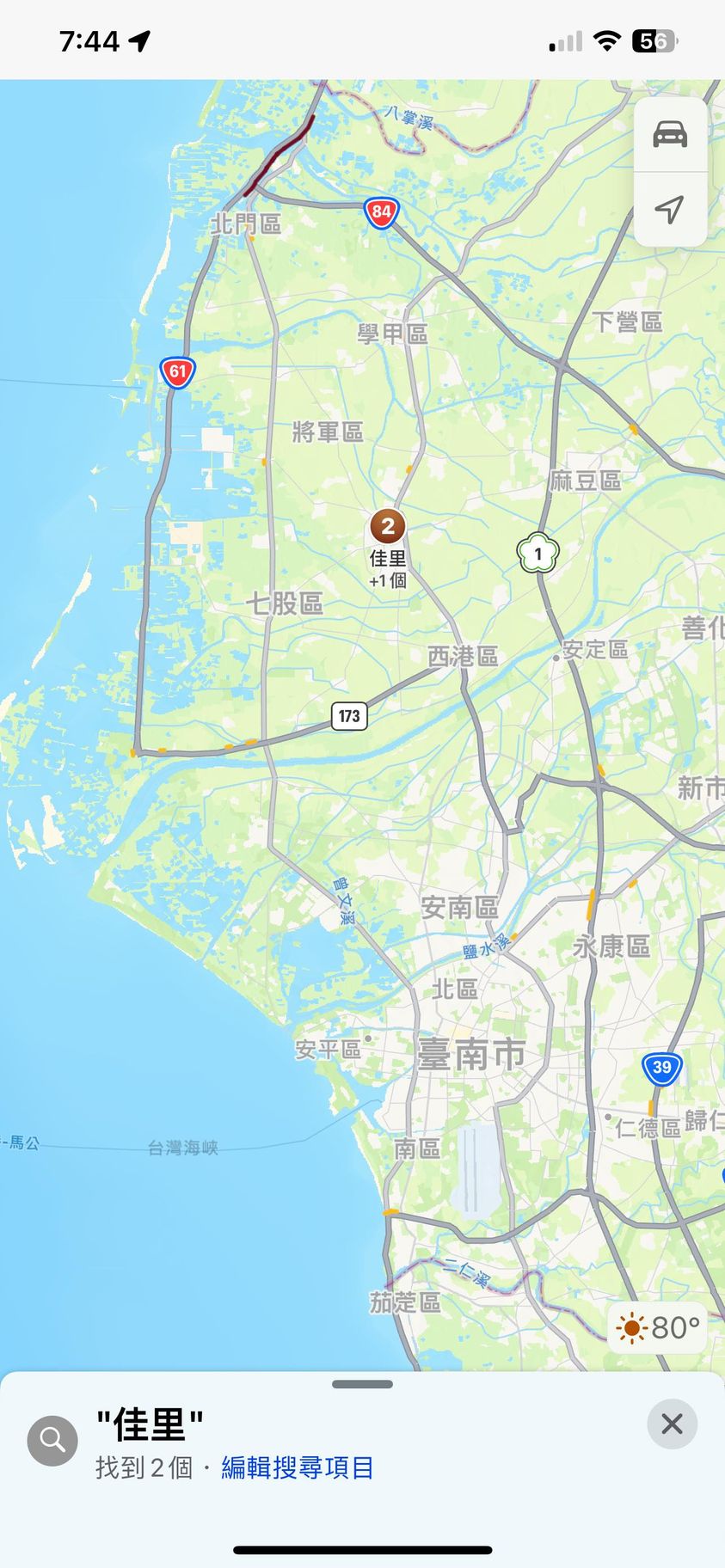Screen dimensions: 725x1568
Task: Tap the search magnifier beside 佳里
Action: pos(52,1440)
